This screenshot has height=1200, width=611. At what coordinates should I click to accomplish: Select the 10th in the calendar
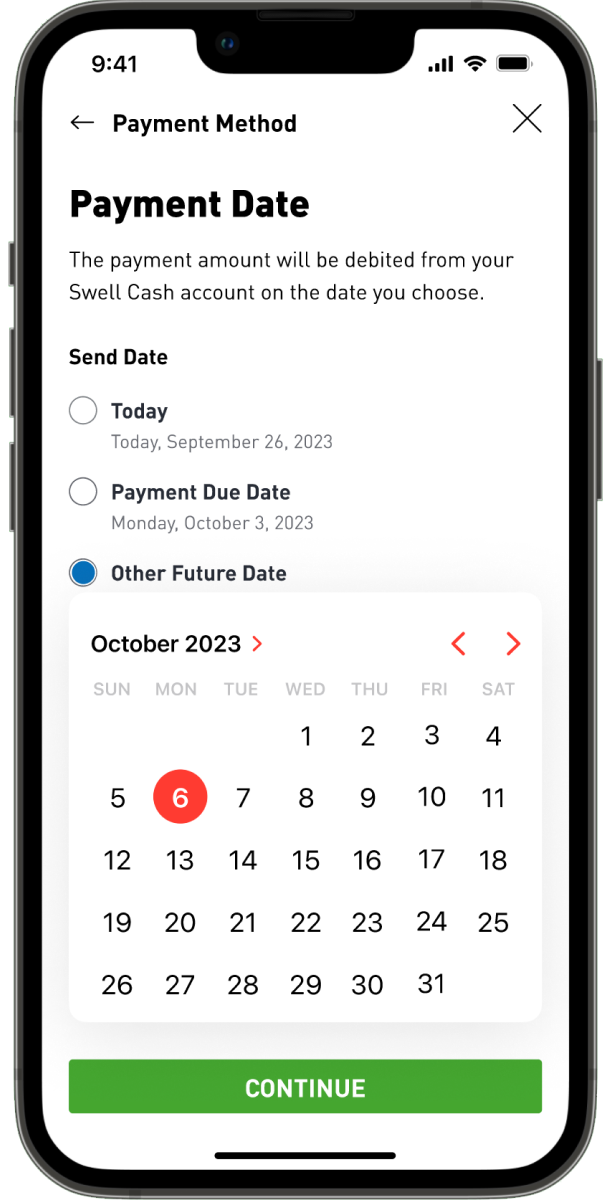[431, 797]
